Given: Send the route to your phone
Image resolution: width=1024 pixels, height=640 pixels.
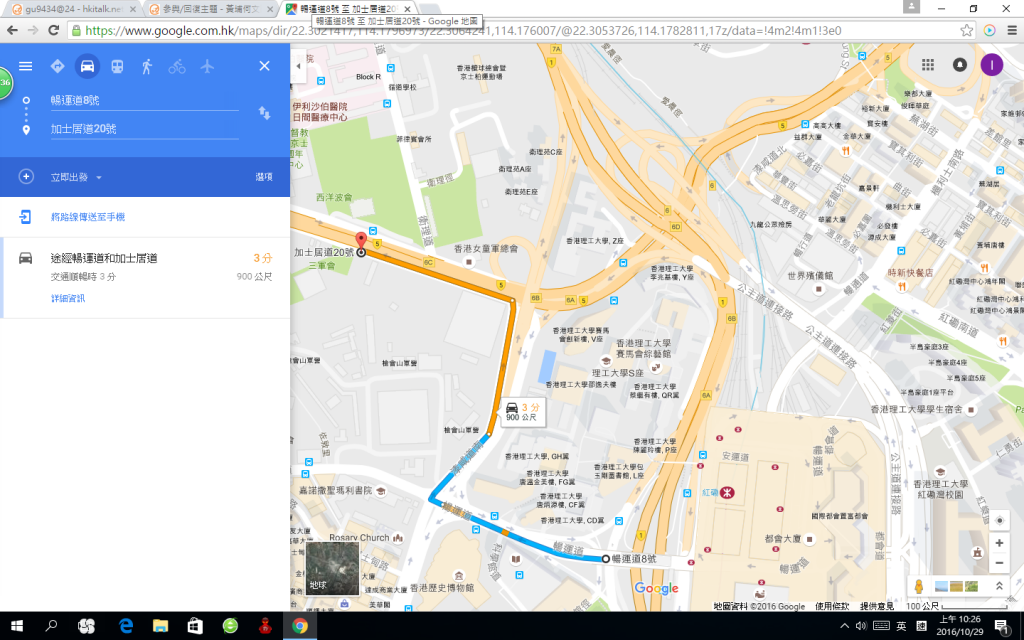Looking at the screenshot, I should coord(88,217).
